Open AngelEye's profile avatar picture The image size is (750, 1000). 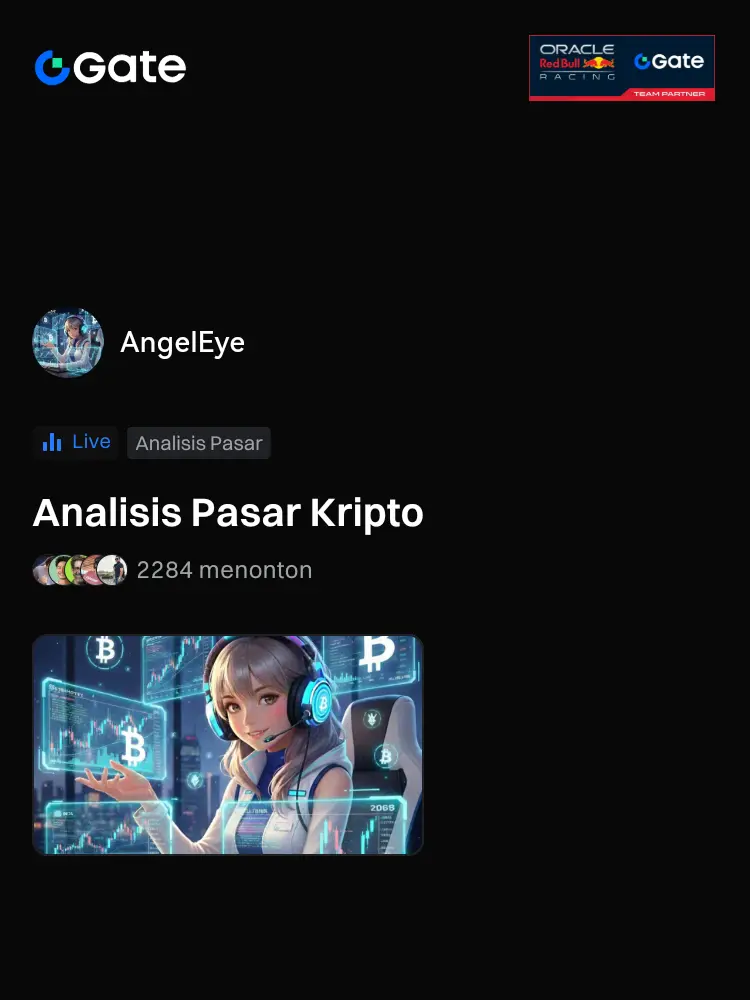(x=67, y=342)
